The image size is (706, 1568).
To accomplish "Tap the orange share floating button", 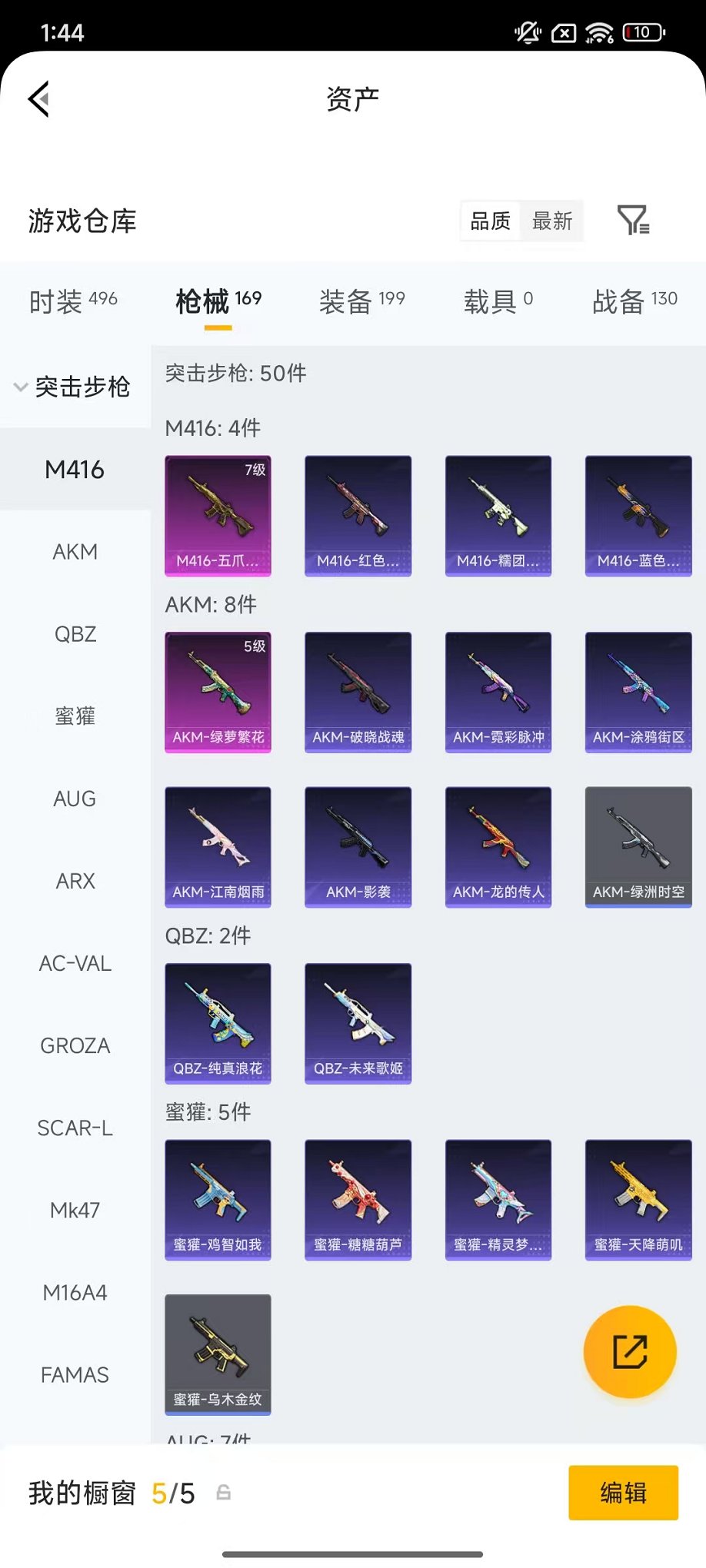I will (630, 1351).
